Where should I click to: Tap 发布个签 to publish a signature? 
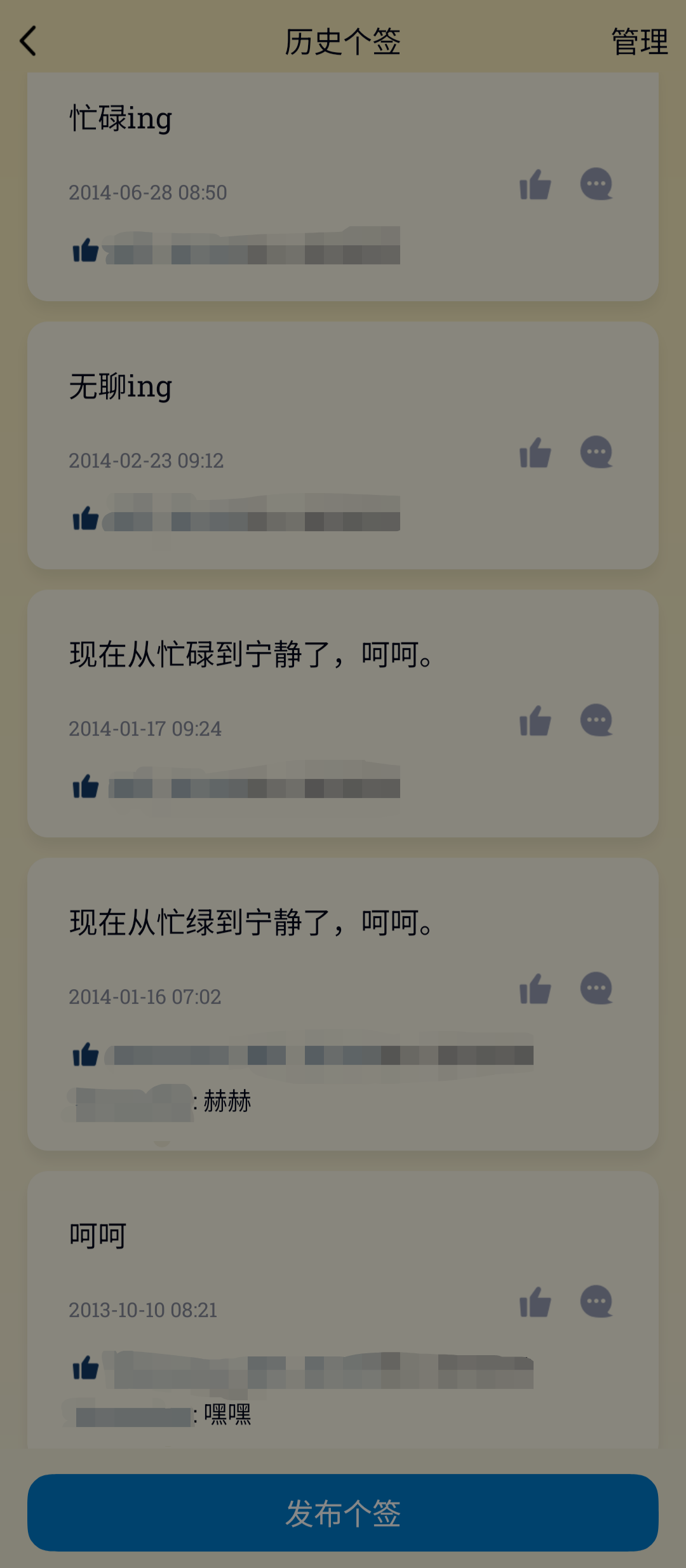coord(343,1513)
